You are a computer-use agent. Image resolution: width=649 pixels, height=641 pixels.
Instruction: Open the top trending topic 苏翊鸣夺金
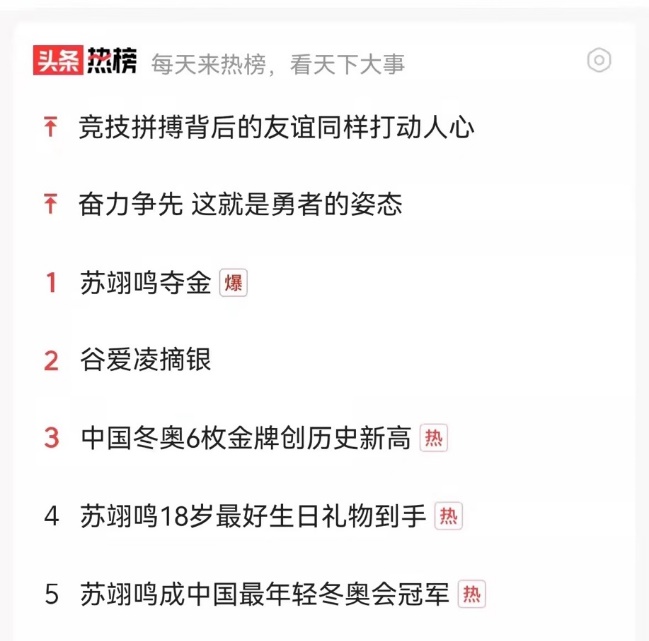(x=146, y=283)
